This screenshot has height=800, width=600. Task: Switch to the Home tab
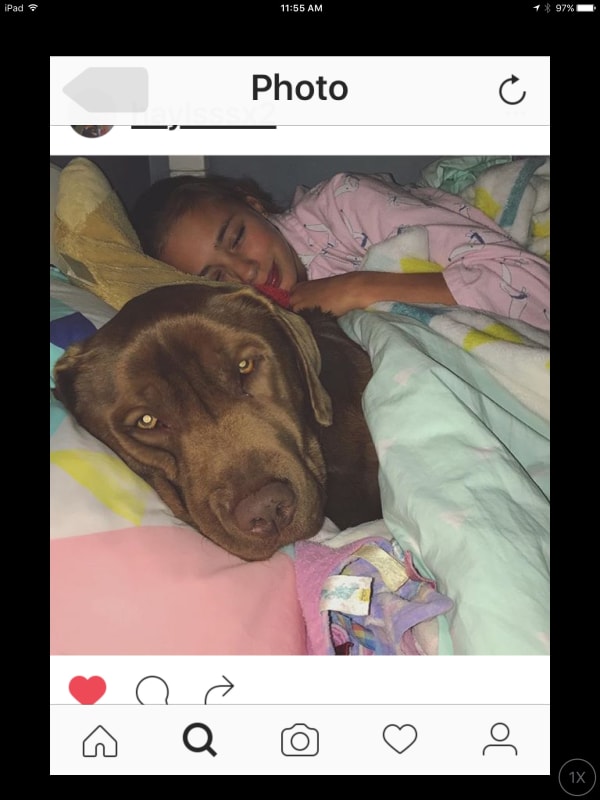click(x=100, y=741)
